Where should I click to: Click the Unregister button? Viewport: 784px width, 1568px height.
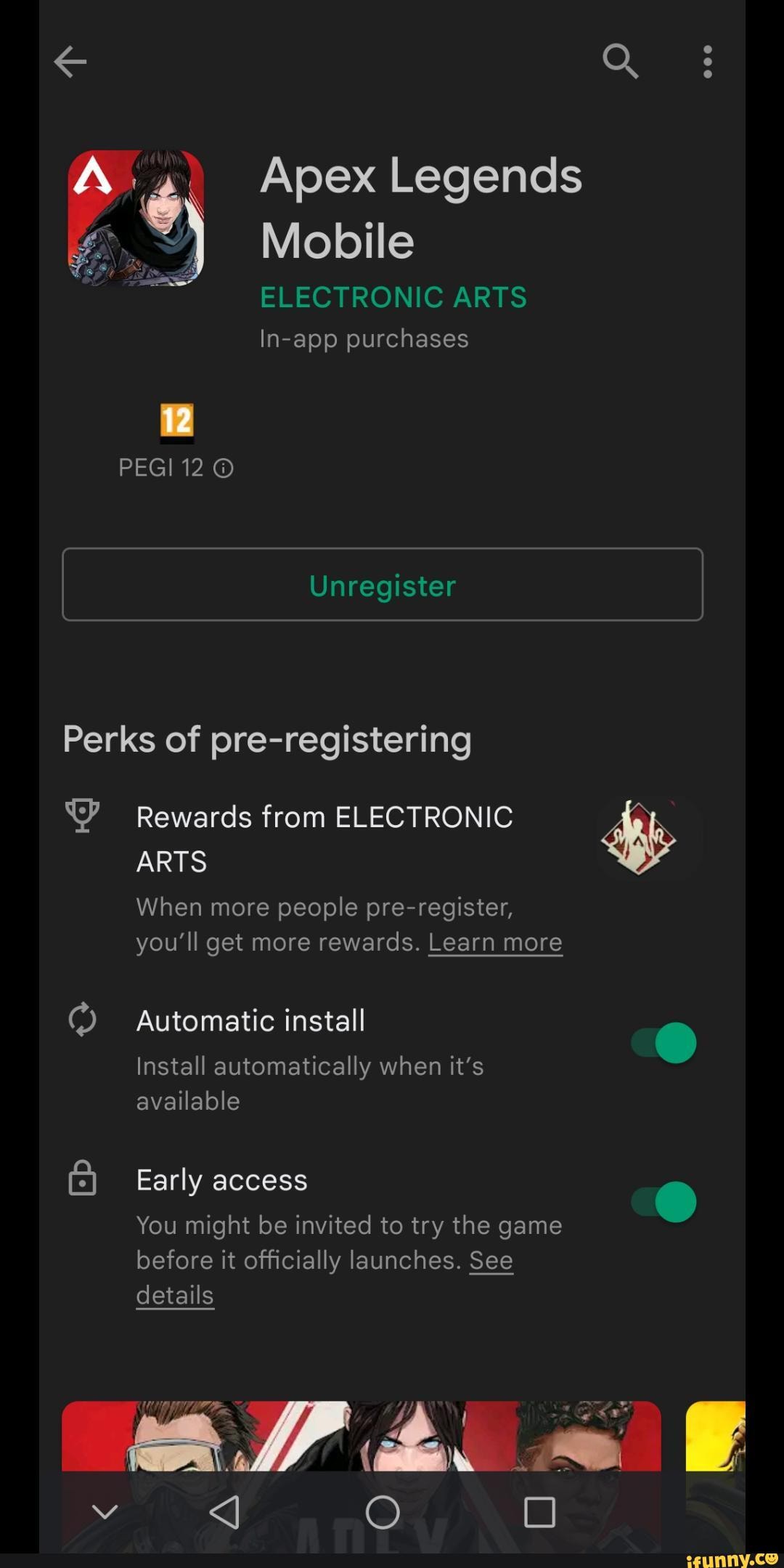[x=383, y=585]
